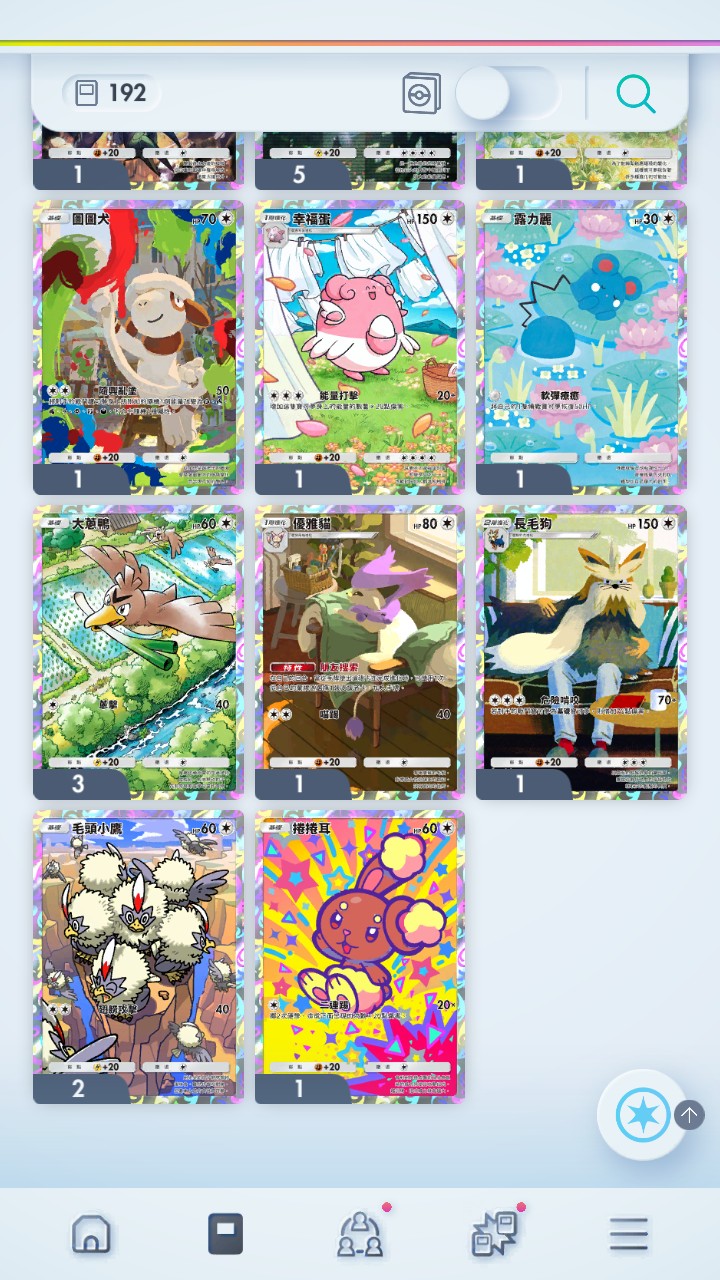The height and width of the screenshot is (1280, 720).
Task: Go to the home tab
Action: click(91, 1235)
